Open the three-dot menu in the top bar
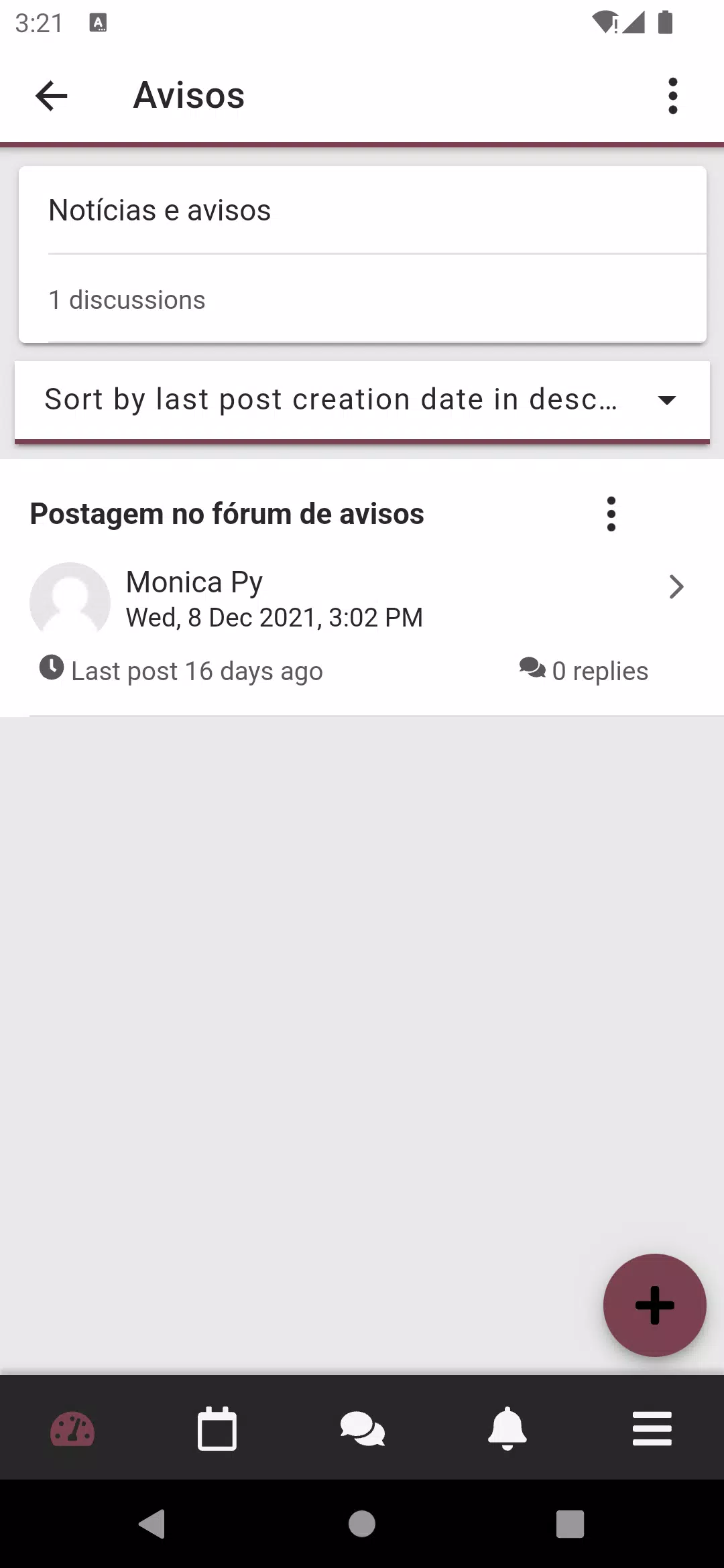The width and height of the screenshot is (724, 1568). [x=673, y=95]
